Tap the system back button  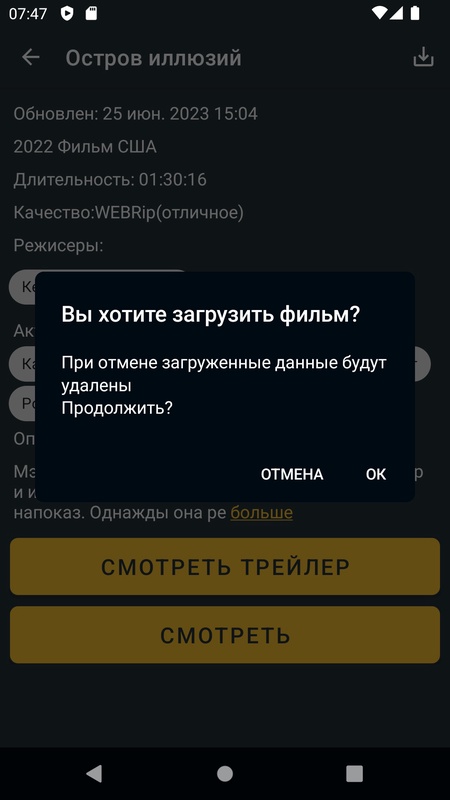tap(94, 773)
